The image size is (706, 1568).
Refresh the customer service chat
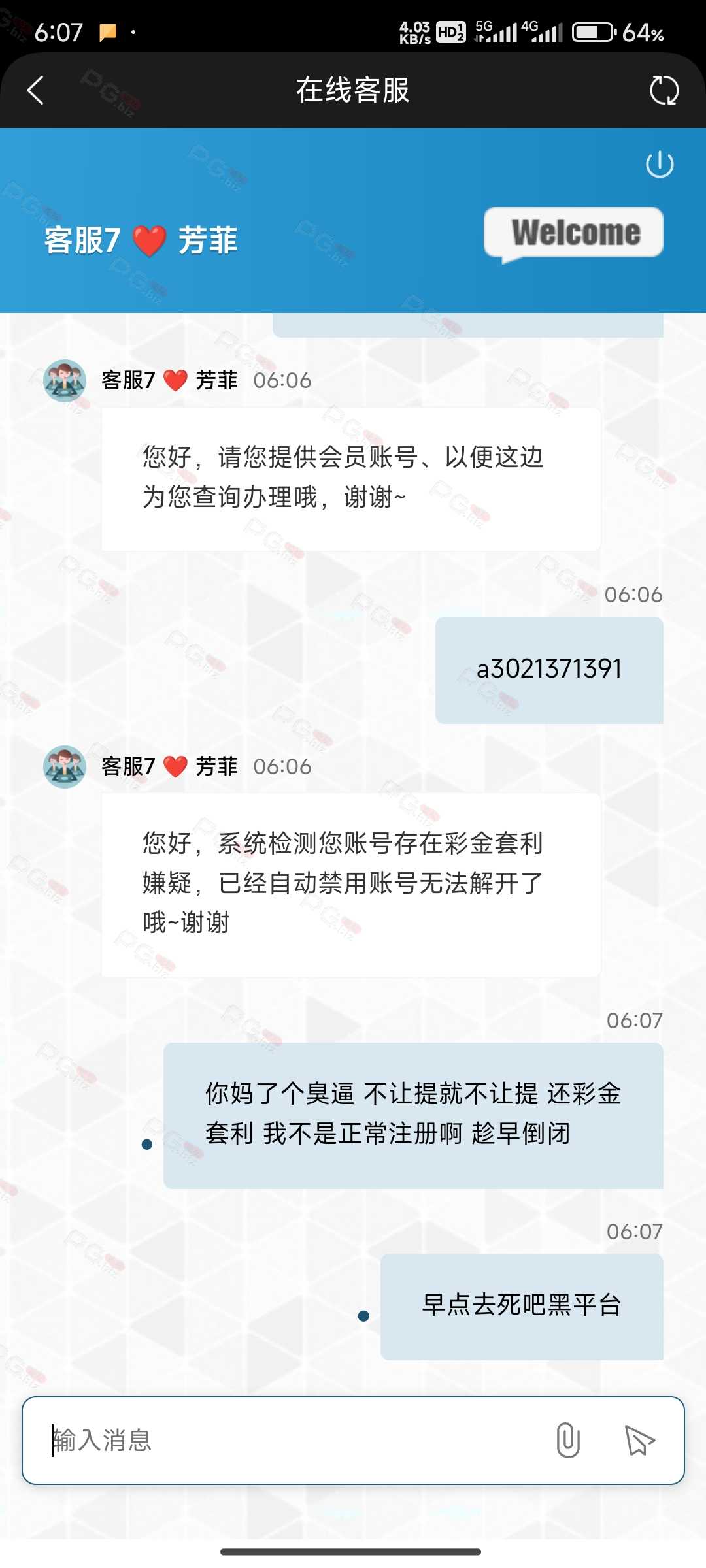(664, 90)
